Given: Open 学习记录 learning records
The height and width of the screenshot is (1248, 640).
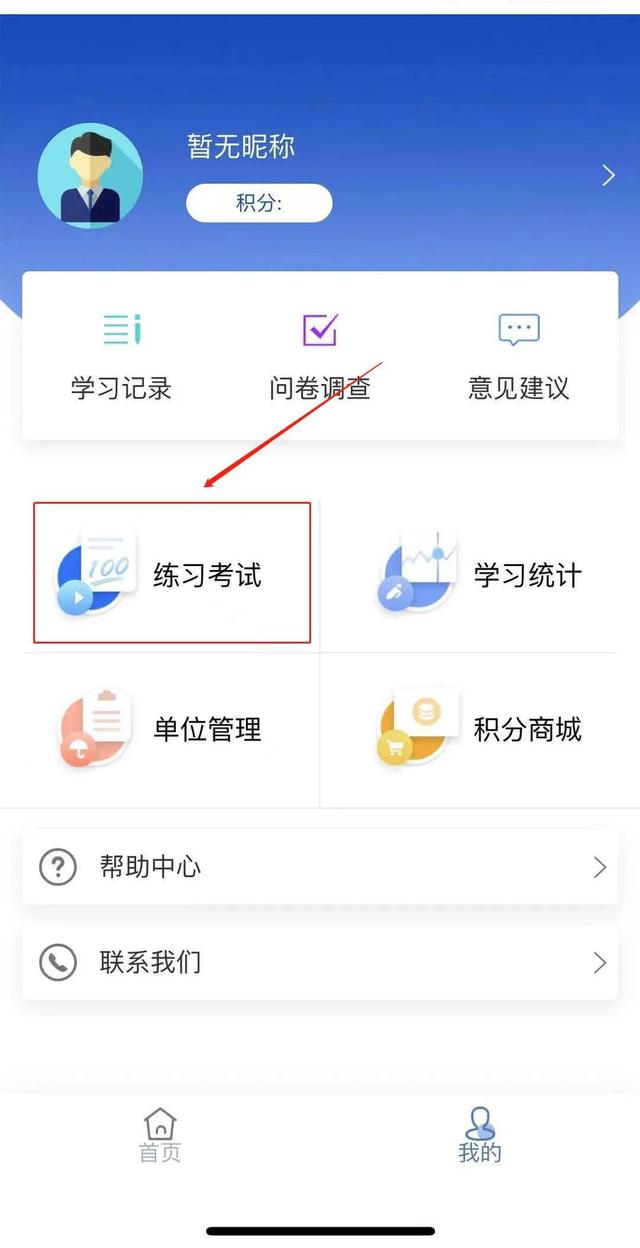Looking at the screenshot, I should tap(121, 357).
